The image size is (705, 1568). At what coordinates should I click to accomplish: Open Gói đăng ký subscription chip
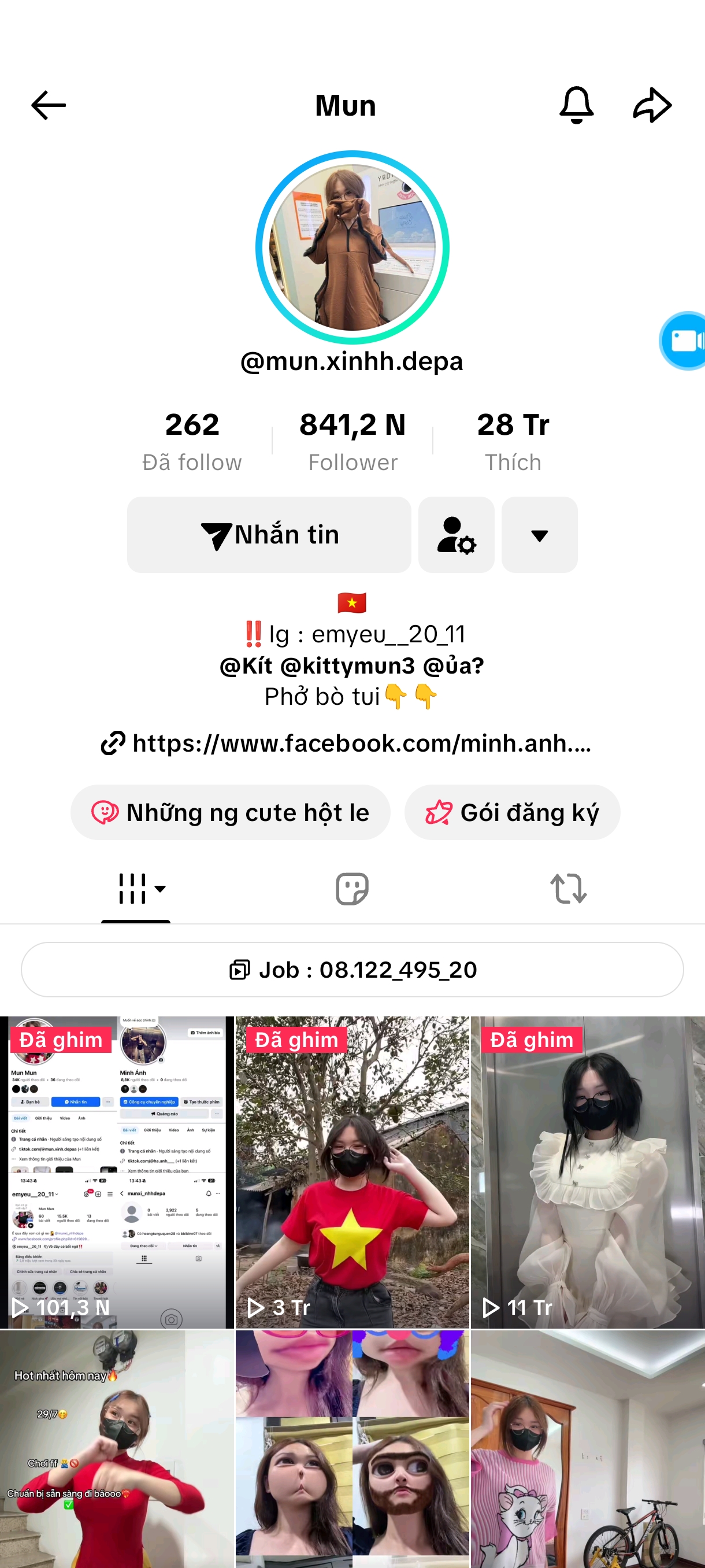coord(512,812)
